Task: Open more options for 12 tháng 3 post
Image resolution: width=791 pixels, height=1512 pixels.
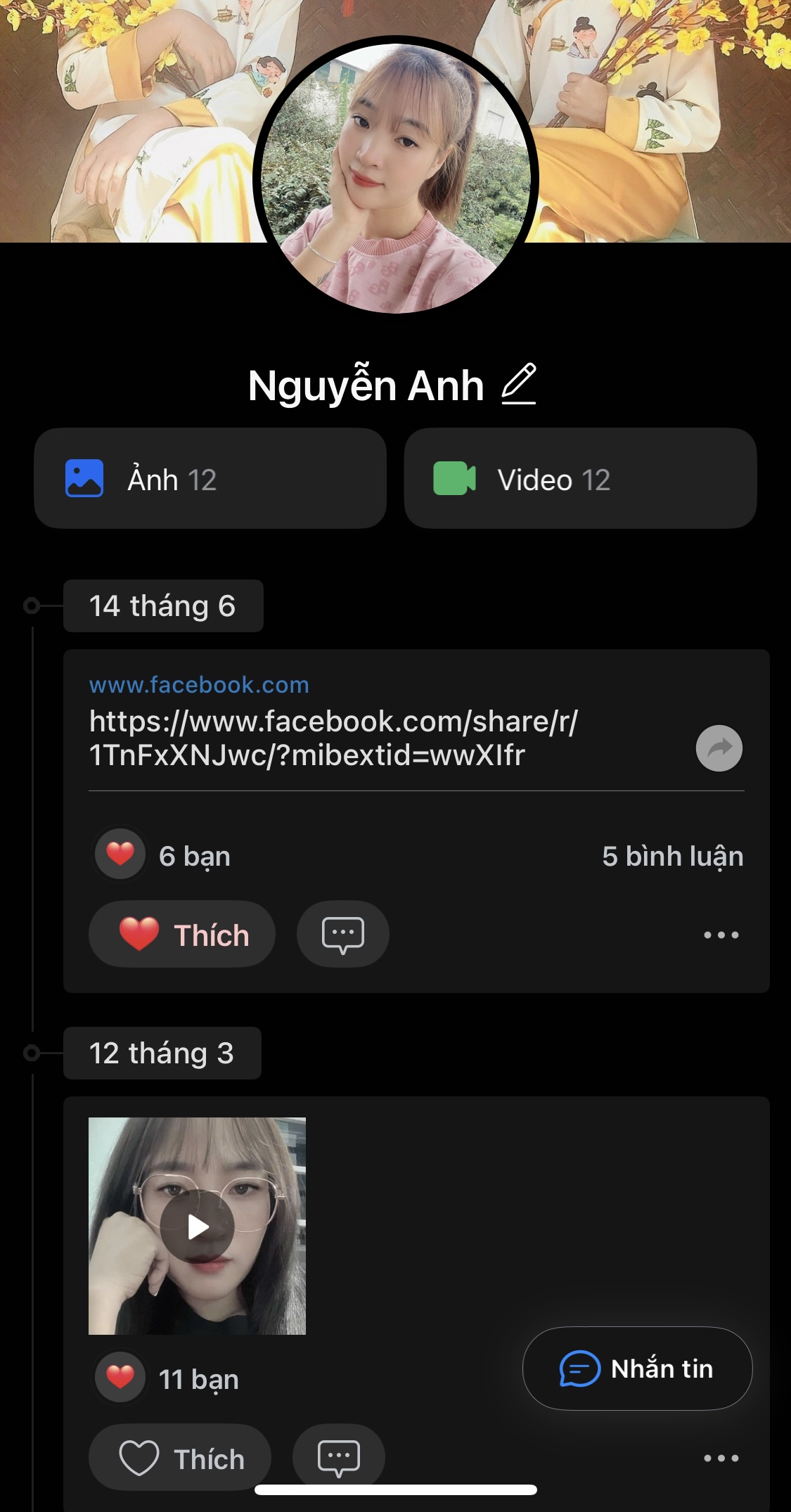Action: pyautogui.click(x=721, y=1458)
